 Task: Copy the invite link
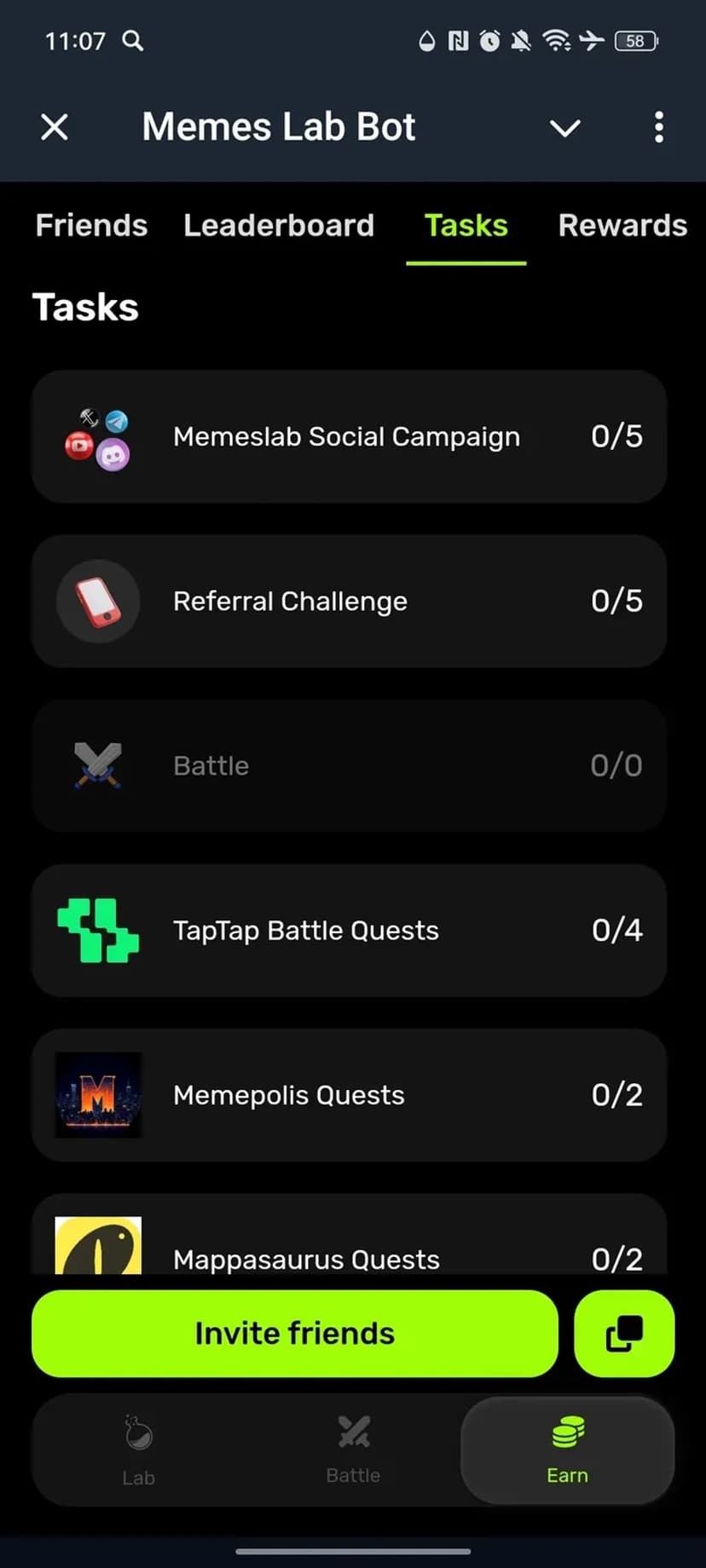[x=624, y=1334]
